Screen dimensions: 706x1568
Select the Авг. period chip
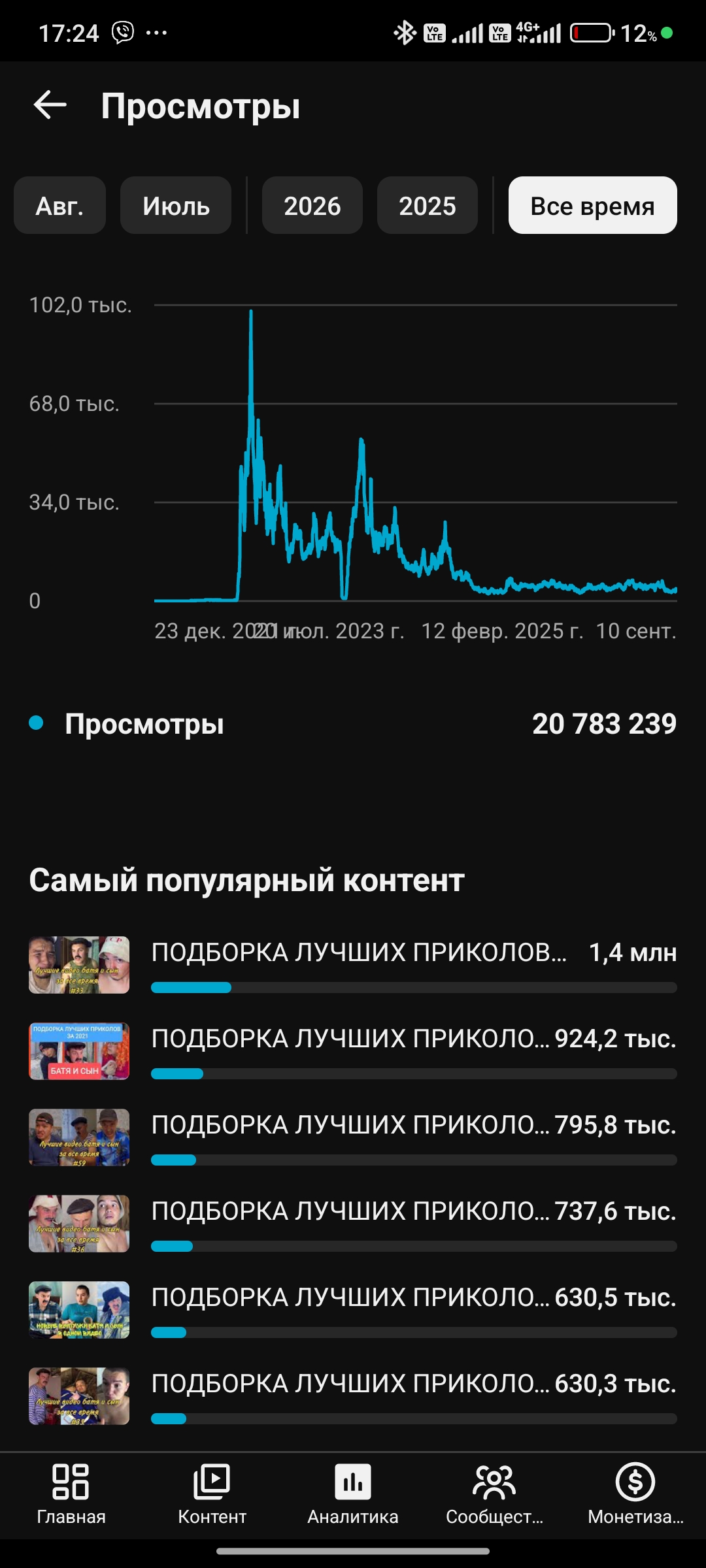[59, 206]
